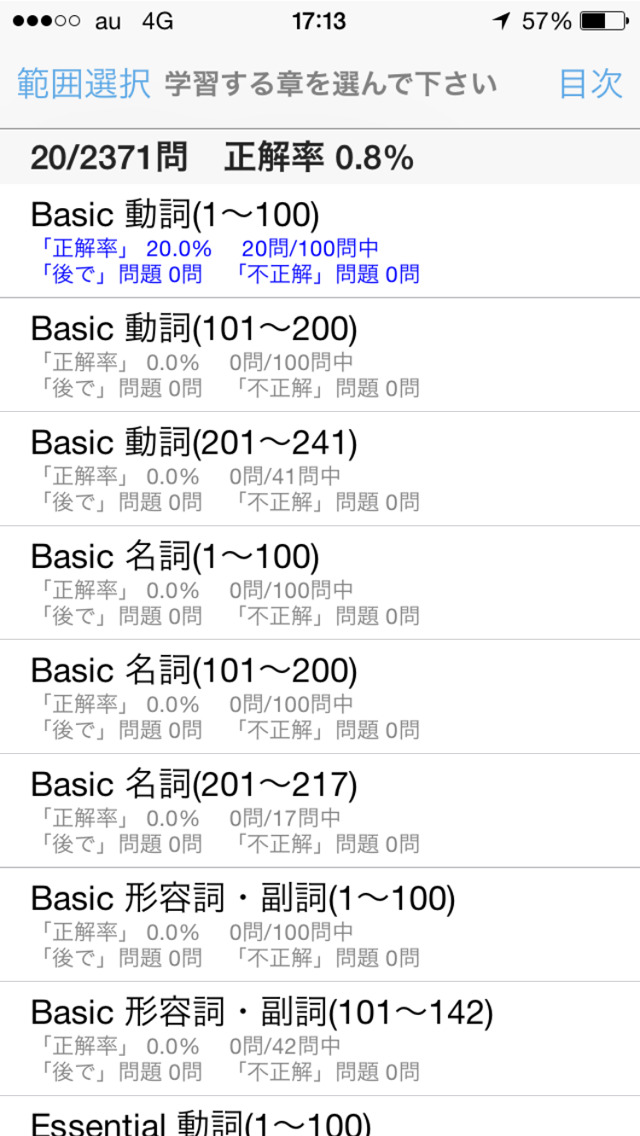Open chapter Essential 動詞(1〜100)
The width and height of the screenshot is (640, 1136).
pyautogui.click(x=320, y=1116)
